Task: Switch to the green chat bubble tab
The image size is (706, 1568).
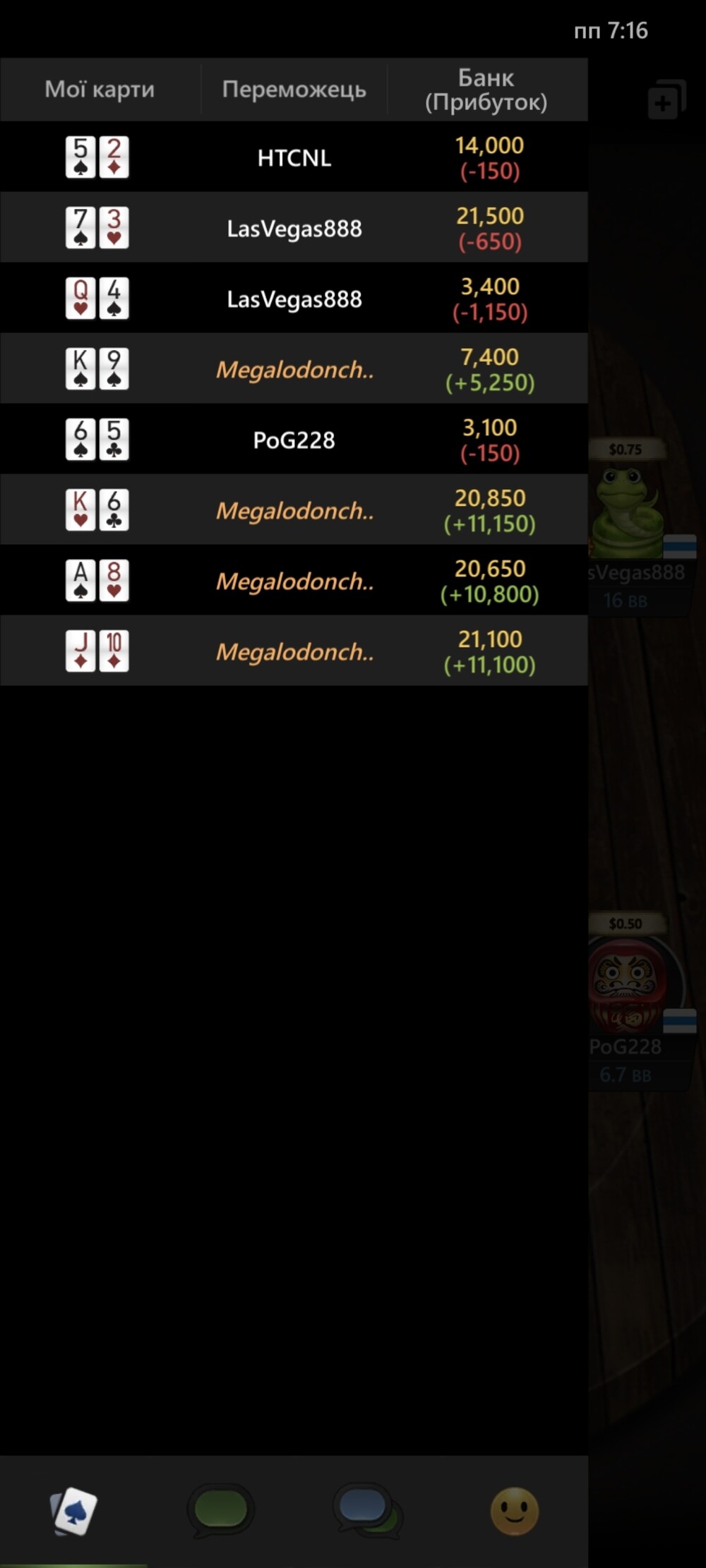Action: click(220, 1511)
